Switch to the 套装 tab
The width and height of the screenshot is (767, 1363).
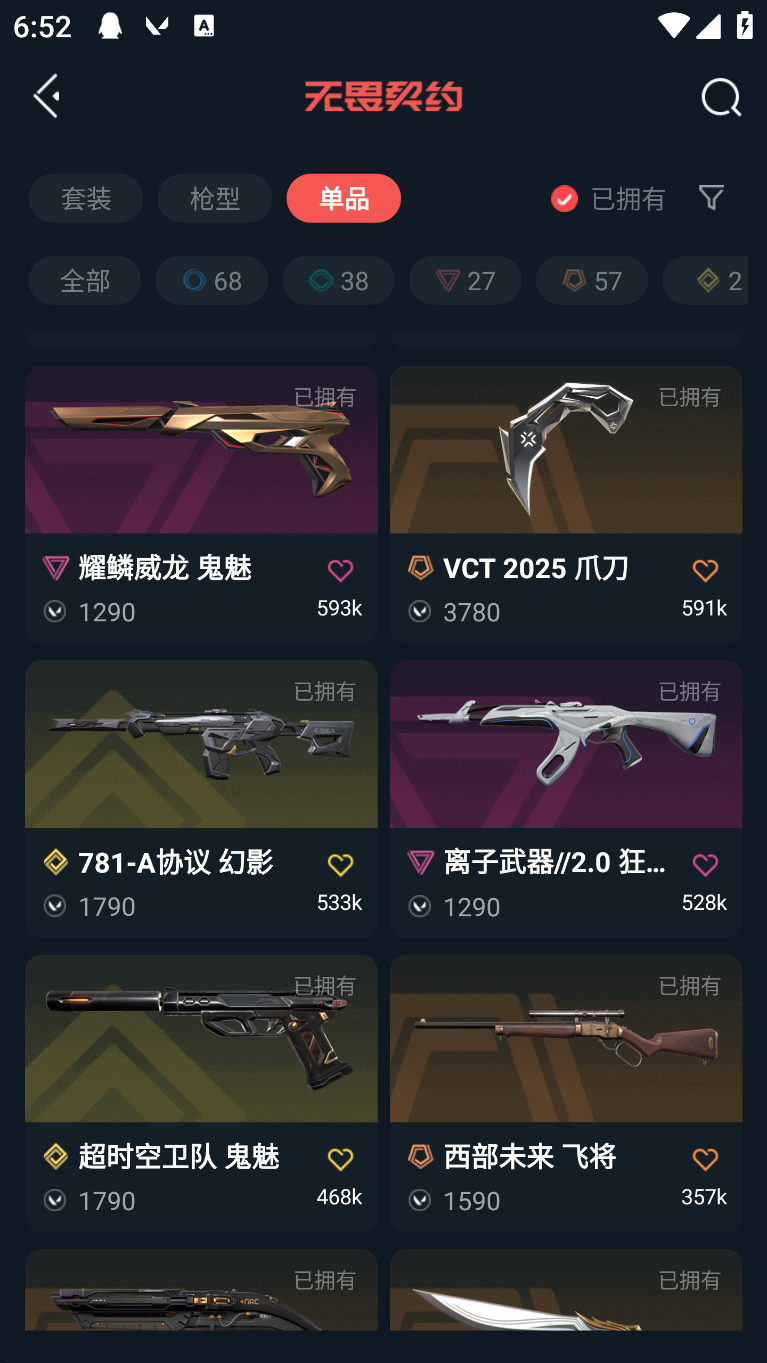coord(86,198)
